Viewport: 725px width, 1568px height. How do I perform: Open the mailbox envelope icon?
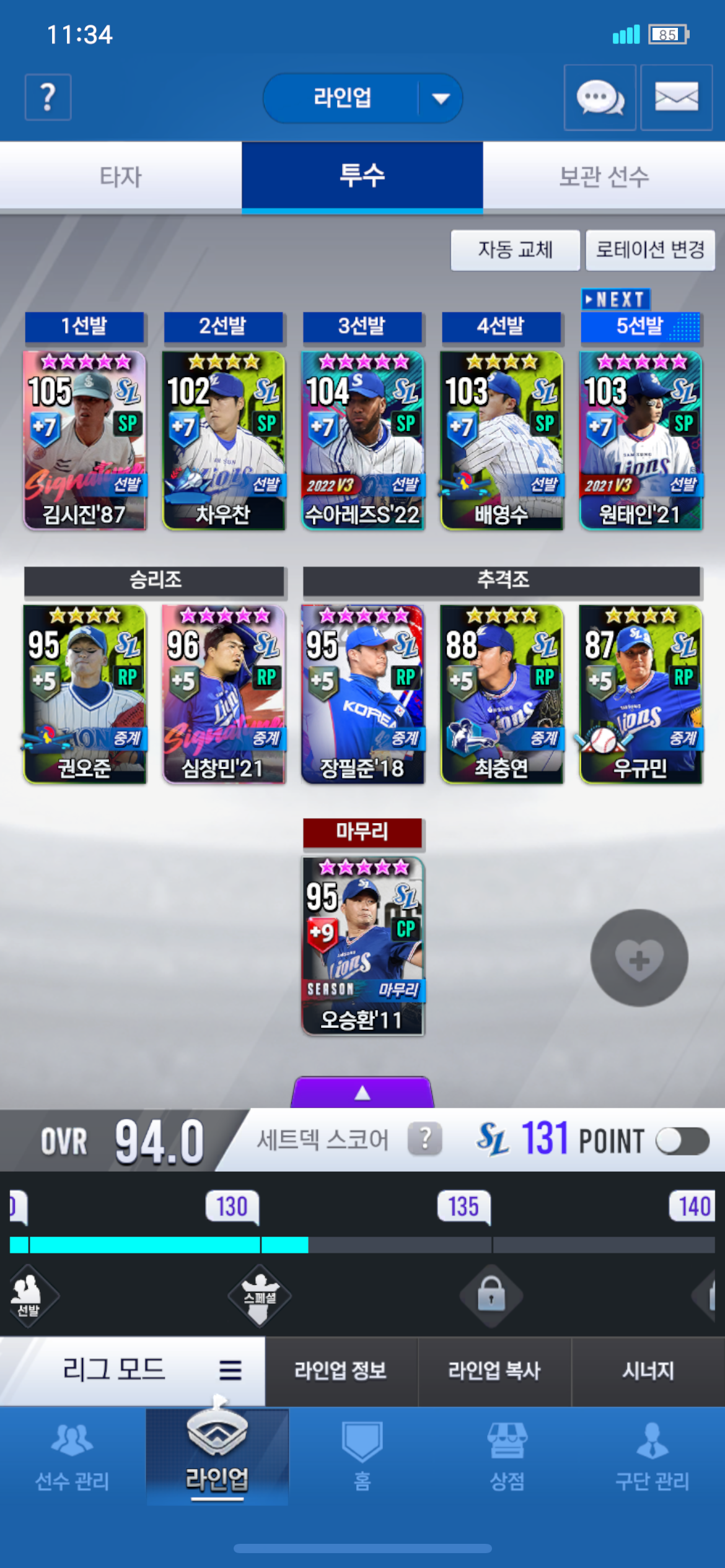click(676, 97)
